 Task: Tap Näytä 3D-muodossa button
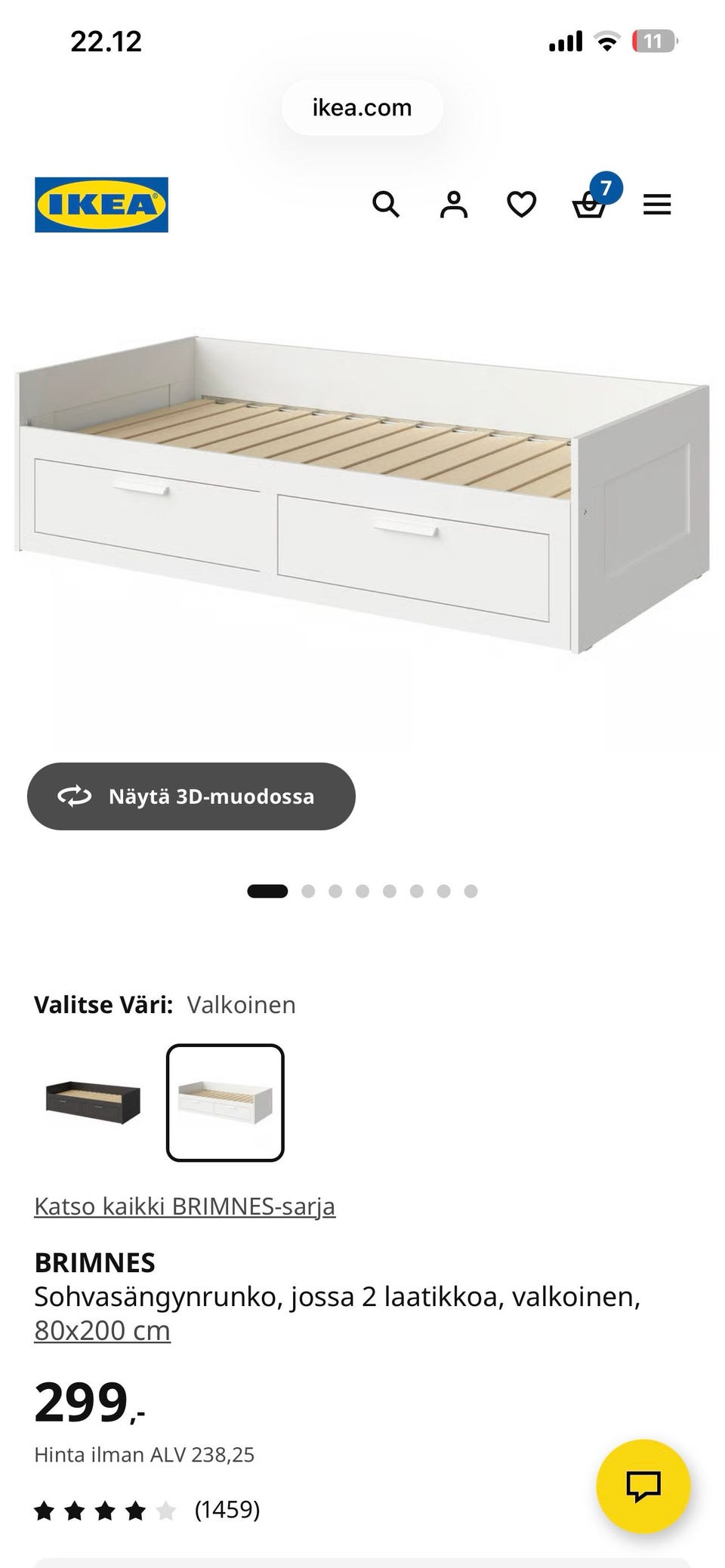191,796
